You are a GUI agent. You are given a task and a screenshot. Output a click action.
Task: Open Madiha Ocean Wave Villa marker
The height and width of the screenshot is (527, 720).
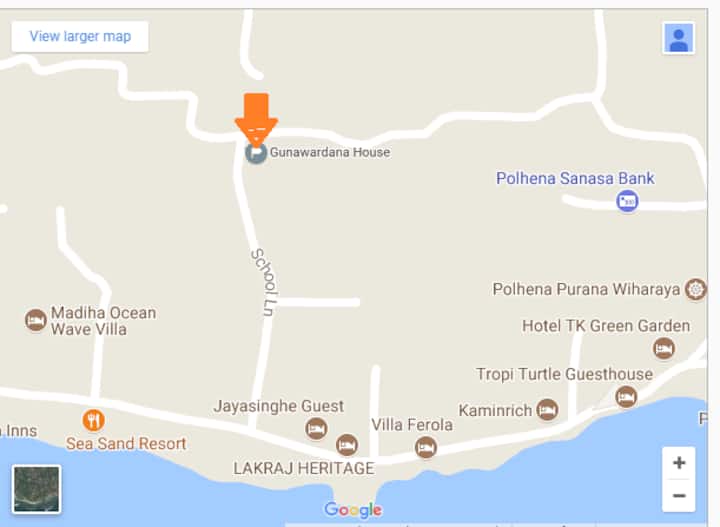(36, 320)
